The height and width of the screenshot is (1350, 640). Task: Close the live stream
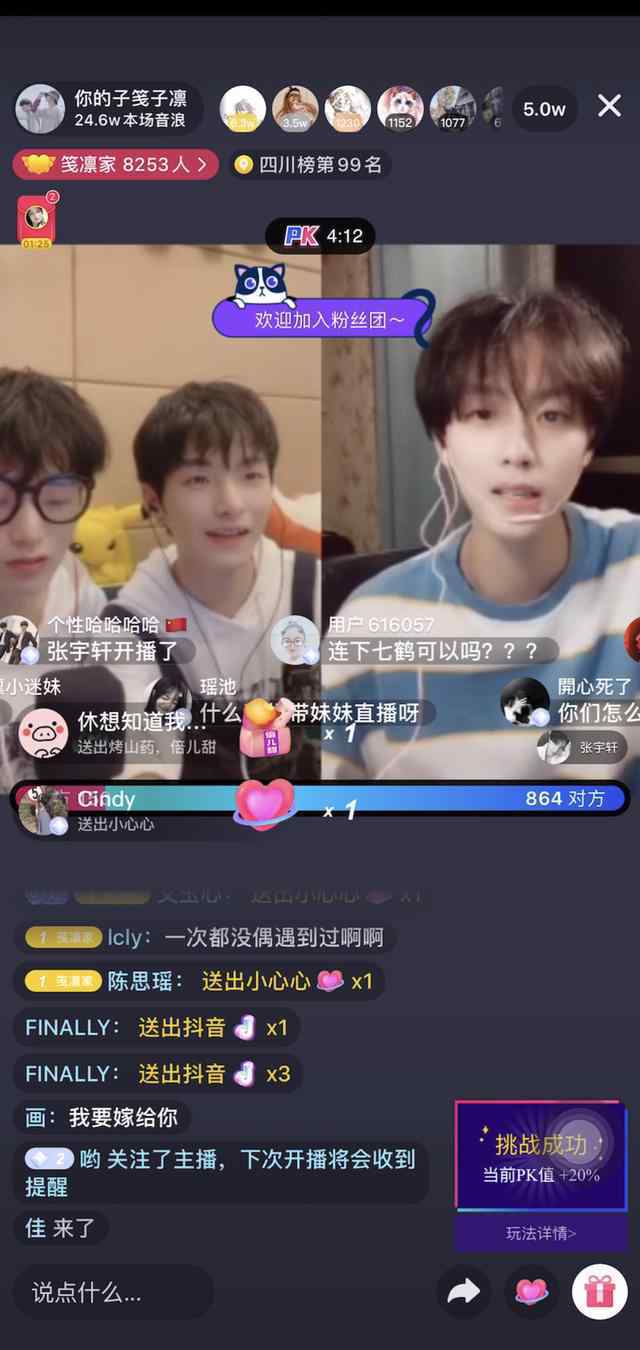pos(609,107)
